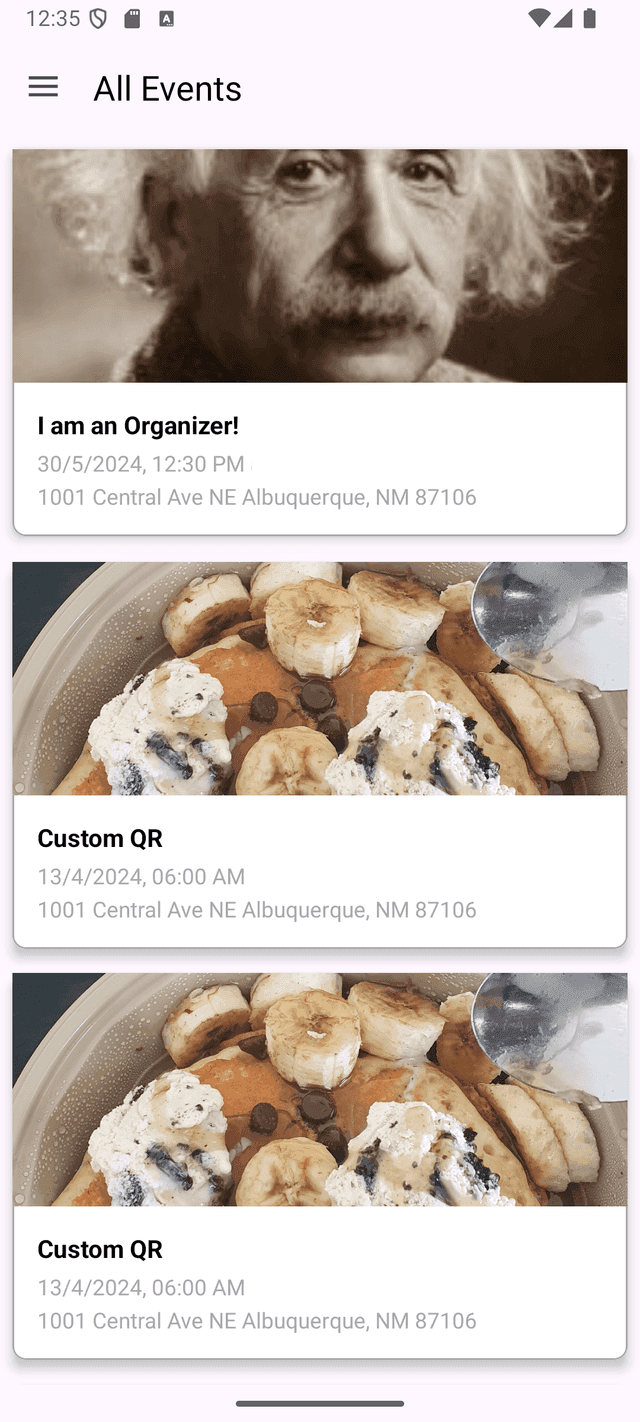Open the navigation drawer menu

pyautogui.click(x=43, y=88)
